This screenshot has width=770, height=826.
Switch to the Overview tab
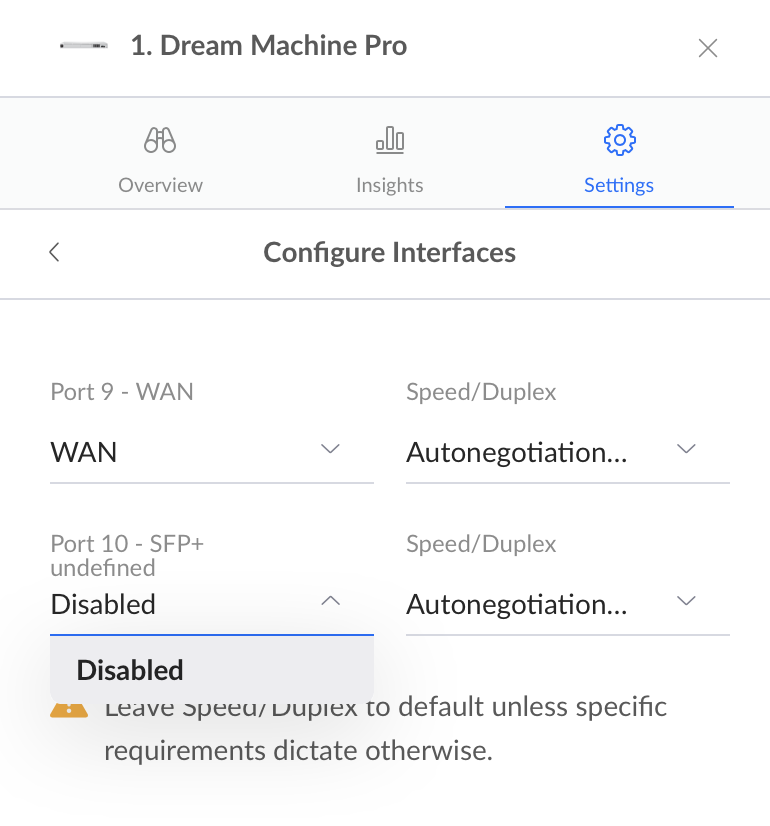pos(160,160)
